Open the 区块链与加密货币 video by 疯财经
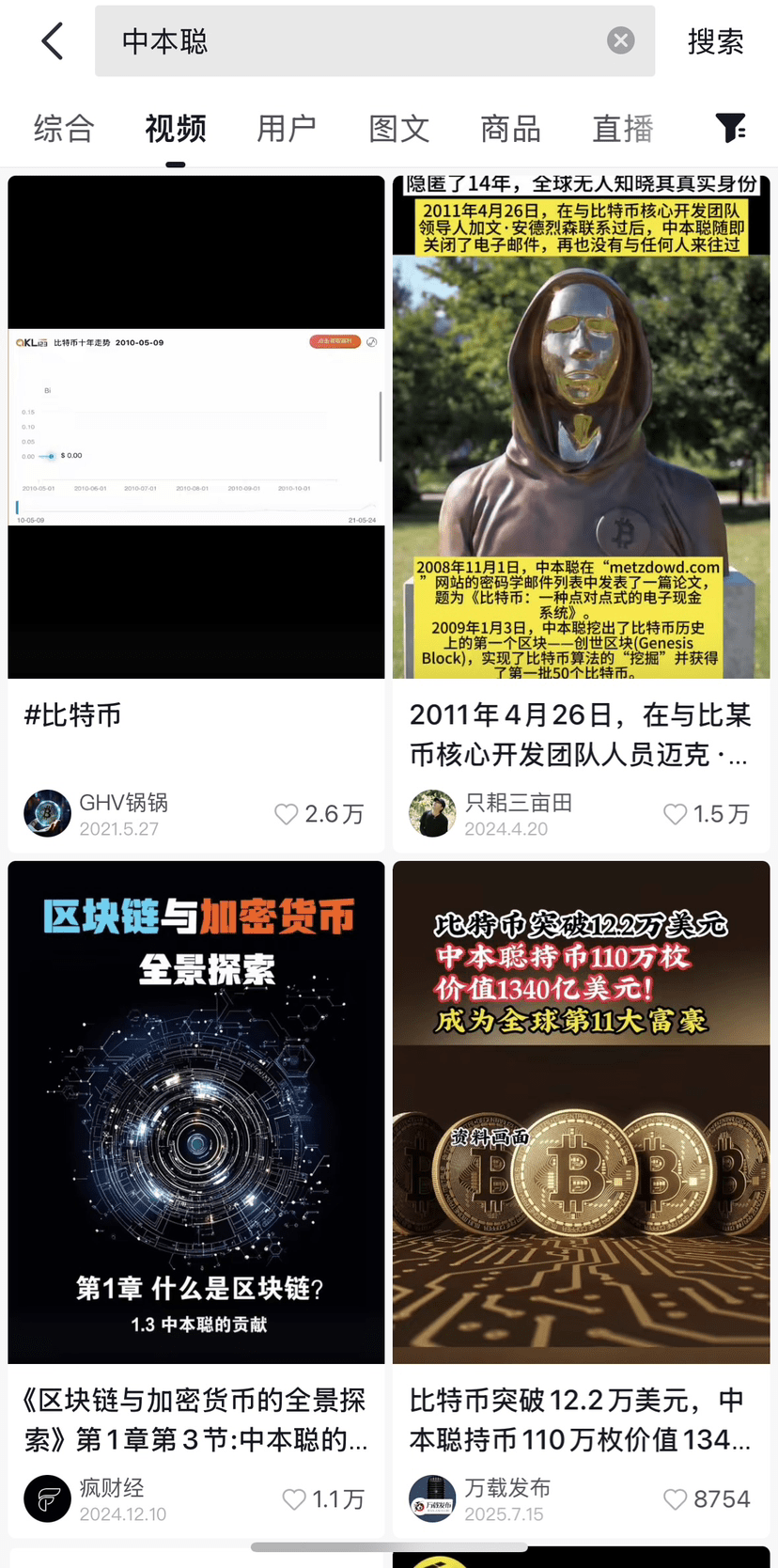 [x=196, y=1112]
